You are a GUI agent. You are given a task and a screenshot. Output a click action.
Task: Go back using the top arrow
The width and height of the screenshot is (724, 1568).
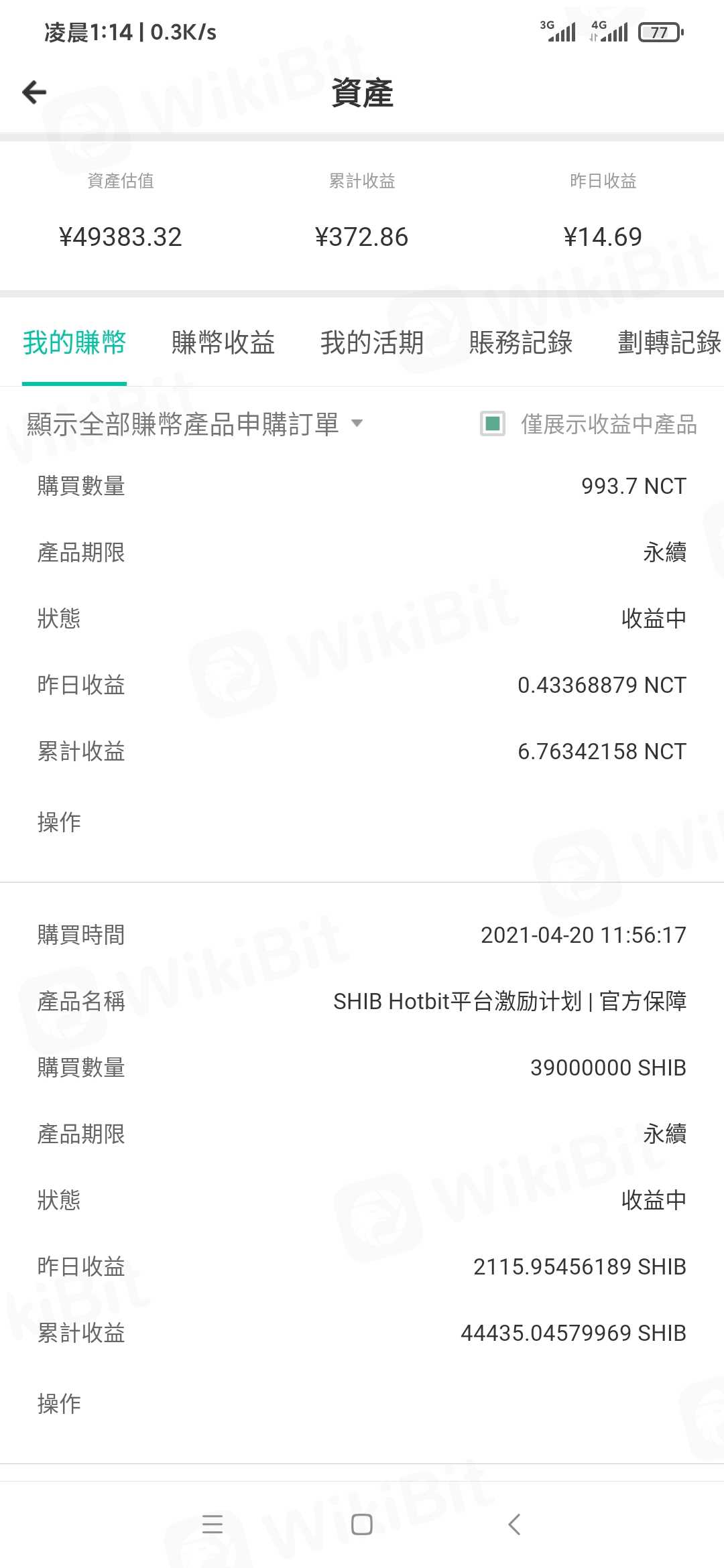click(x=34, y=92)
